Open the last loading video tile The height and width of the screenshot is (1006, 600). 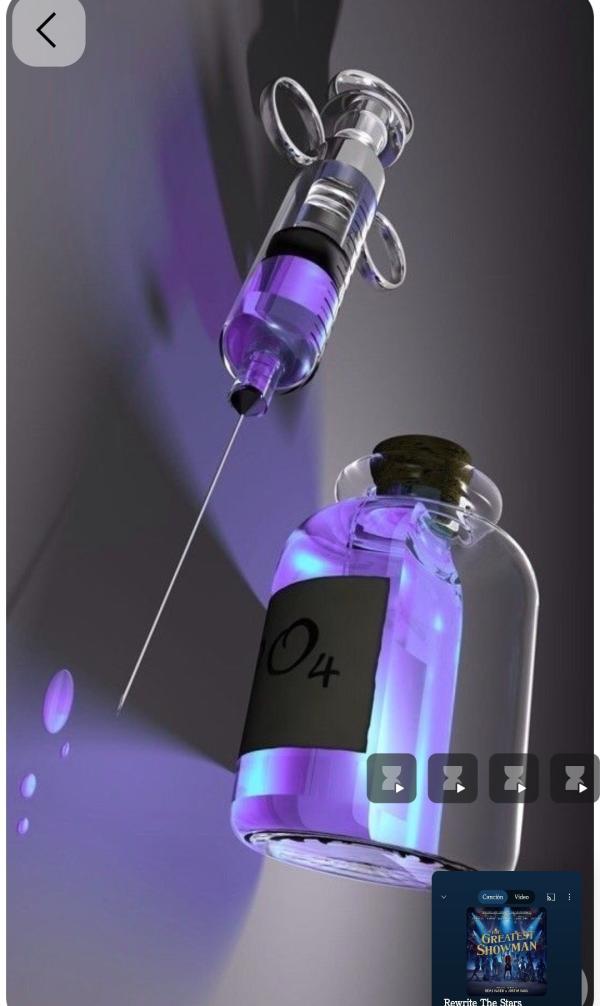pos(575,778)
